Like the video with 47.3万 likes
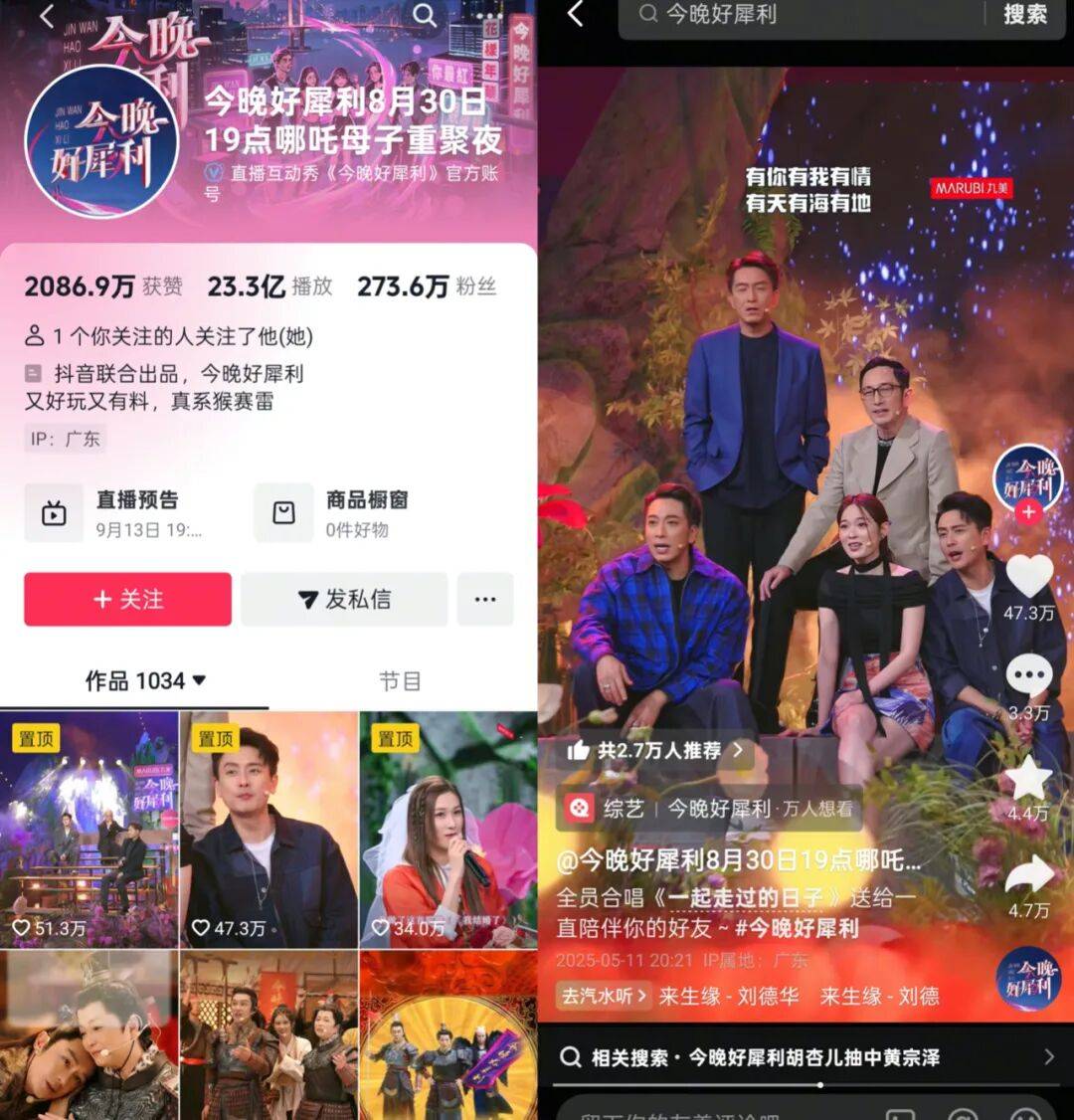 [x=1028, y=578]
